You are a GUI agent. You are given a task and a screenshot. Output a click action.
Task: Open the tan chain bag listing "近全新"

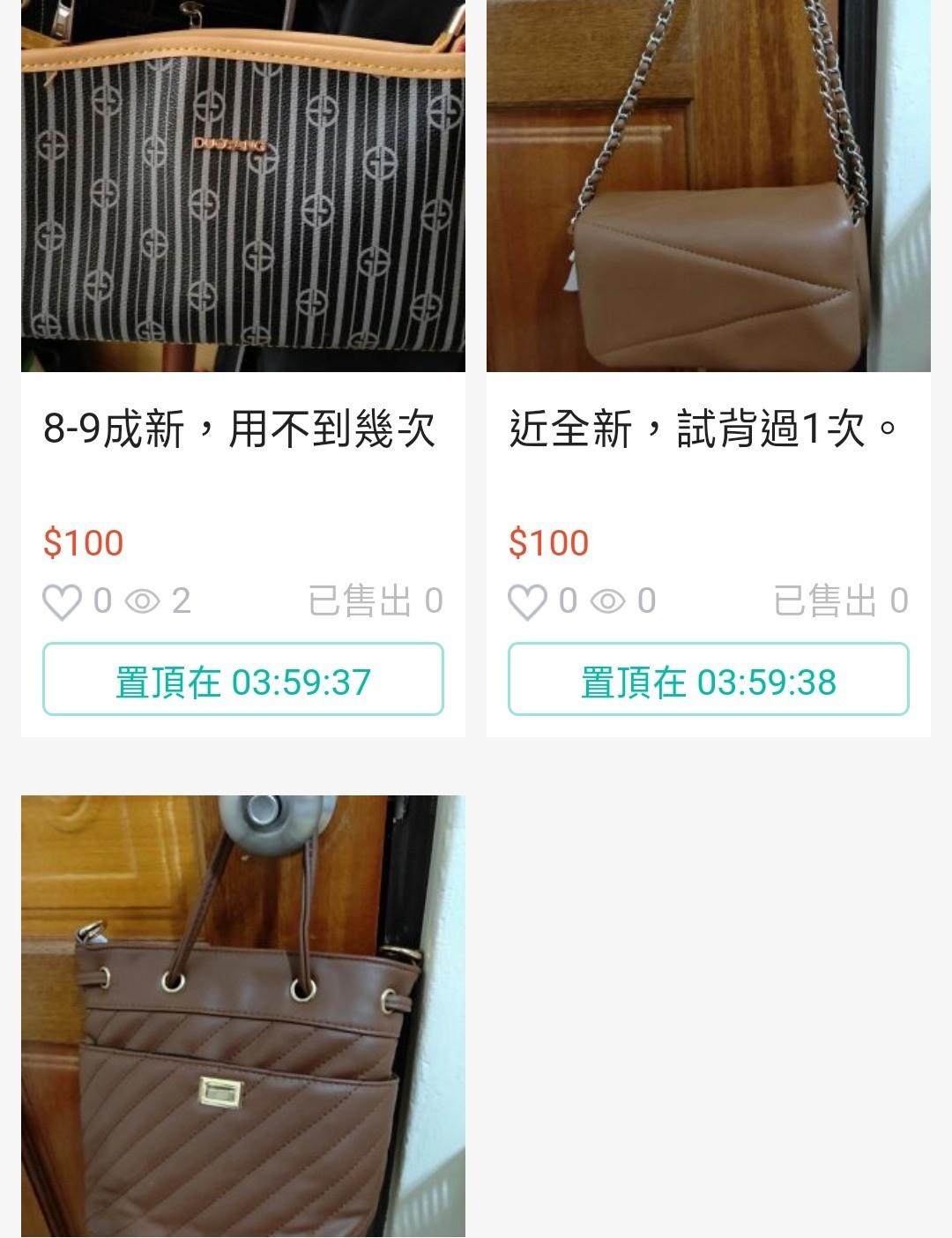click(708, 185)
